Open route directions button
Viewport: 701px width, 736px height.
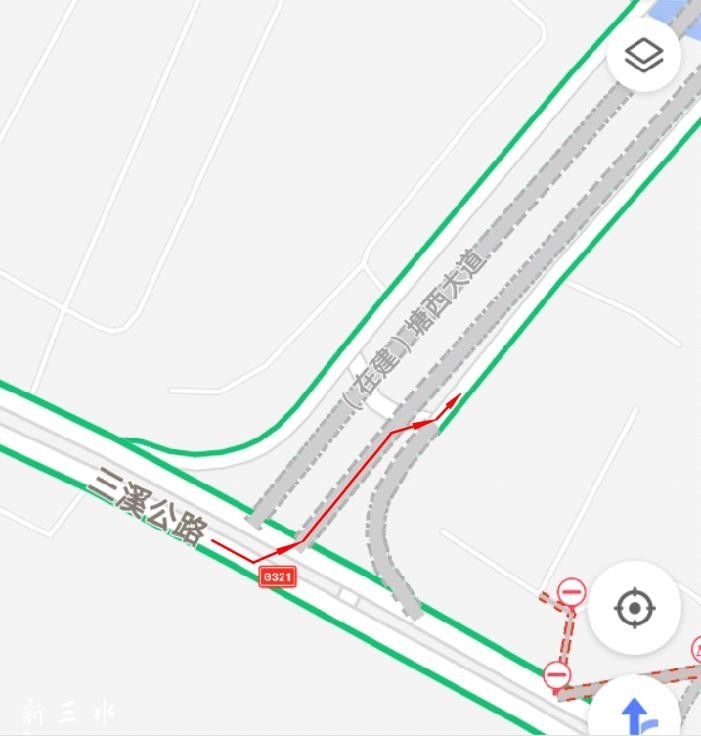pos(638,713)
